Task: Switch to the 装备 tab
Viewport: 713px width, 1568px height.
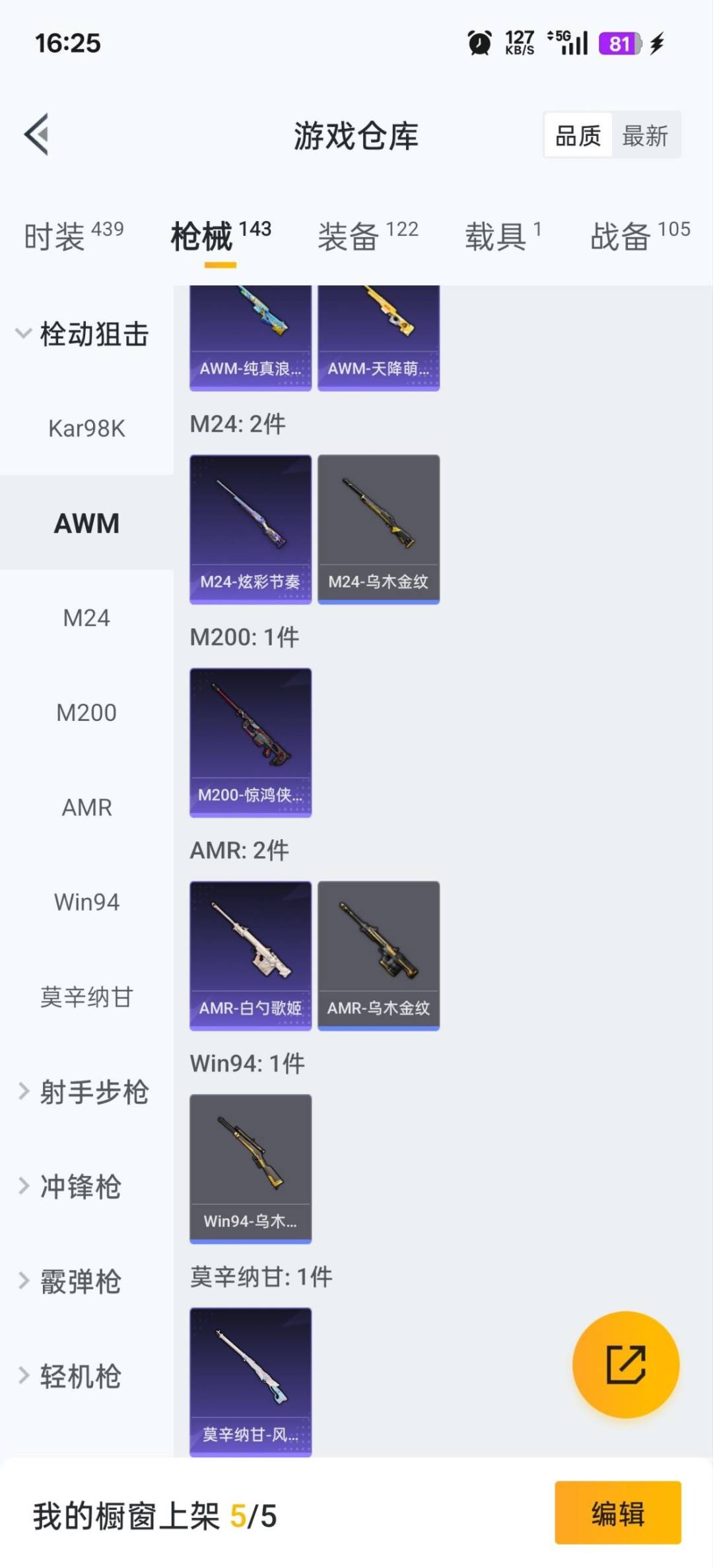Action: 368,236
